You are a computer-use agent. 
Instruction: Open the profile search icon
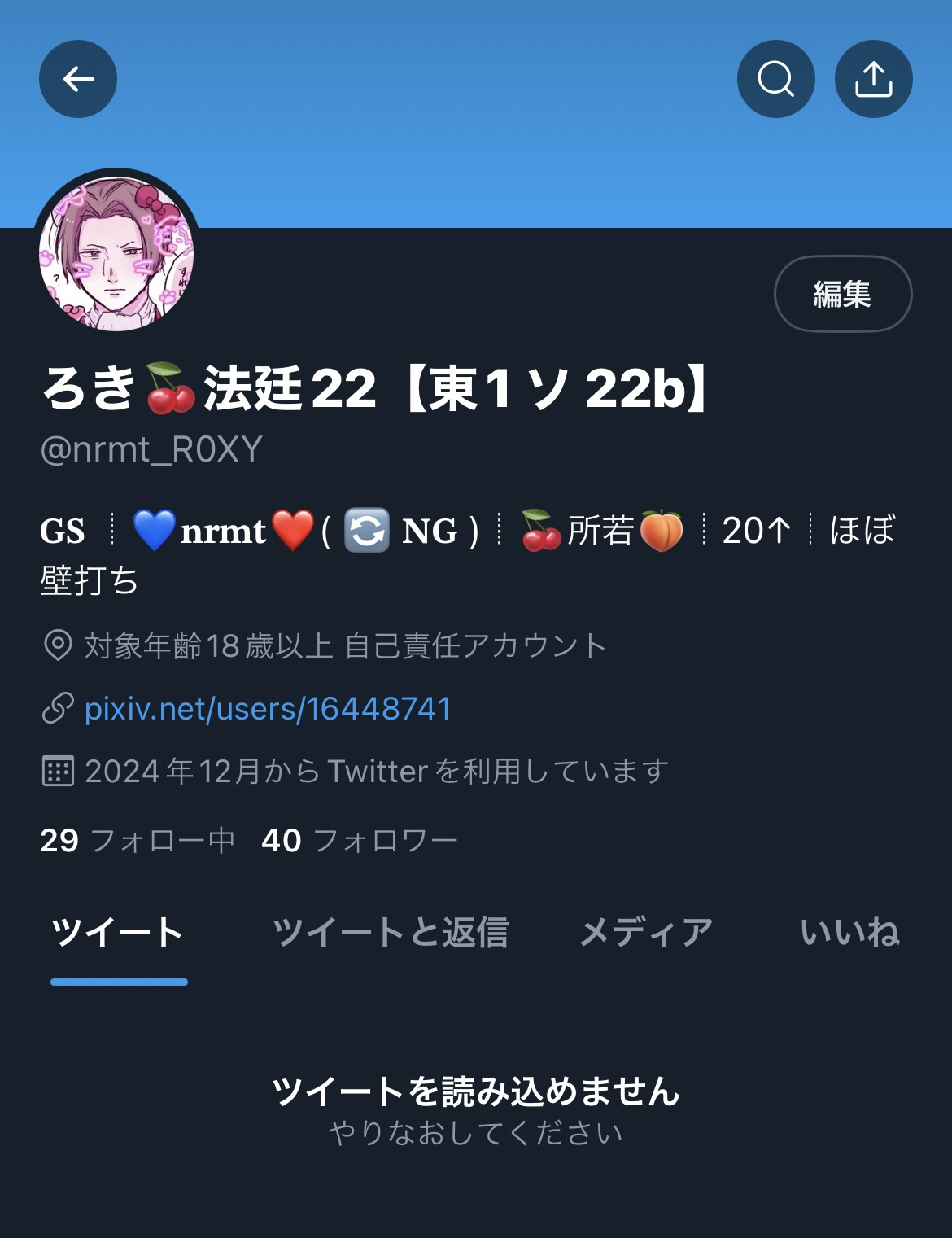[x=775, y=79]
